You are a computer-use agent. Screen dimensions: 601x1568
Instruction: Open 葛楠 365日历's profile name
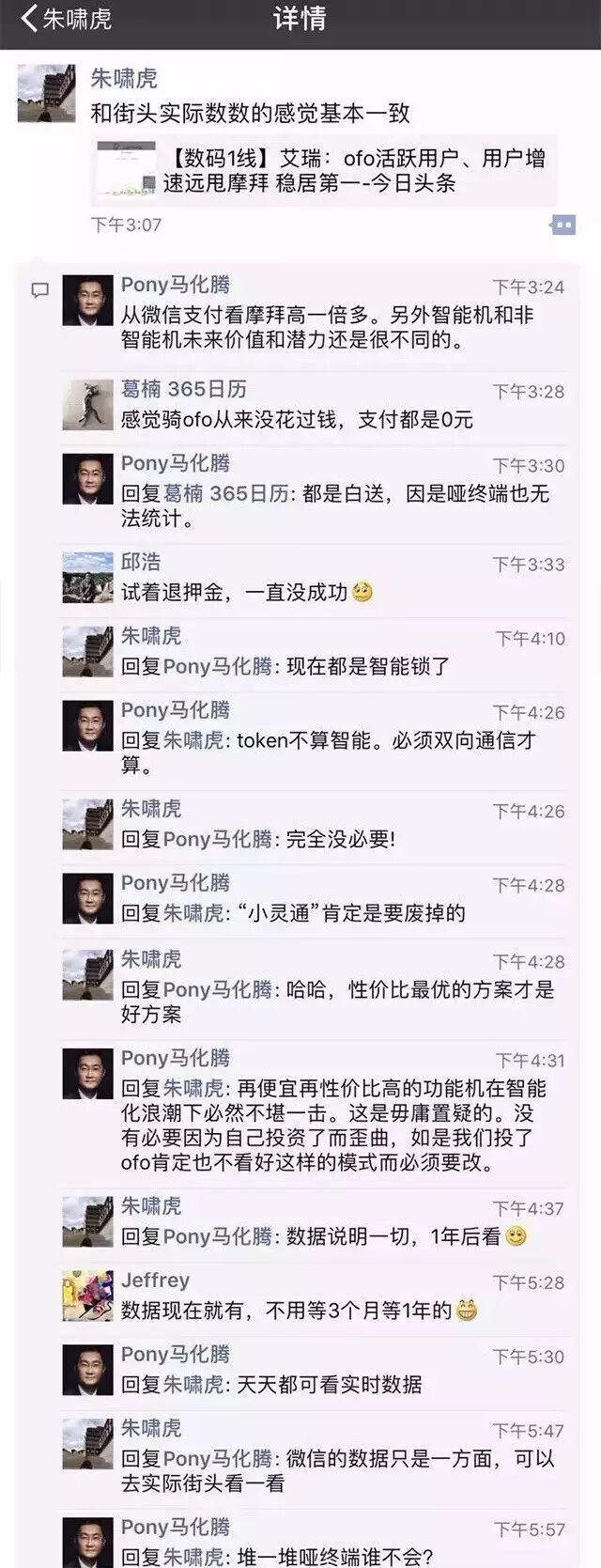point(183,389)
